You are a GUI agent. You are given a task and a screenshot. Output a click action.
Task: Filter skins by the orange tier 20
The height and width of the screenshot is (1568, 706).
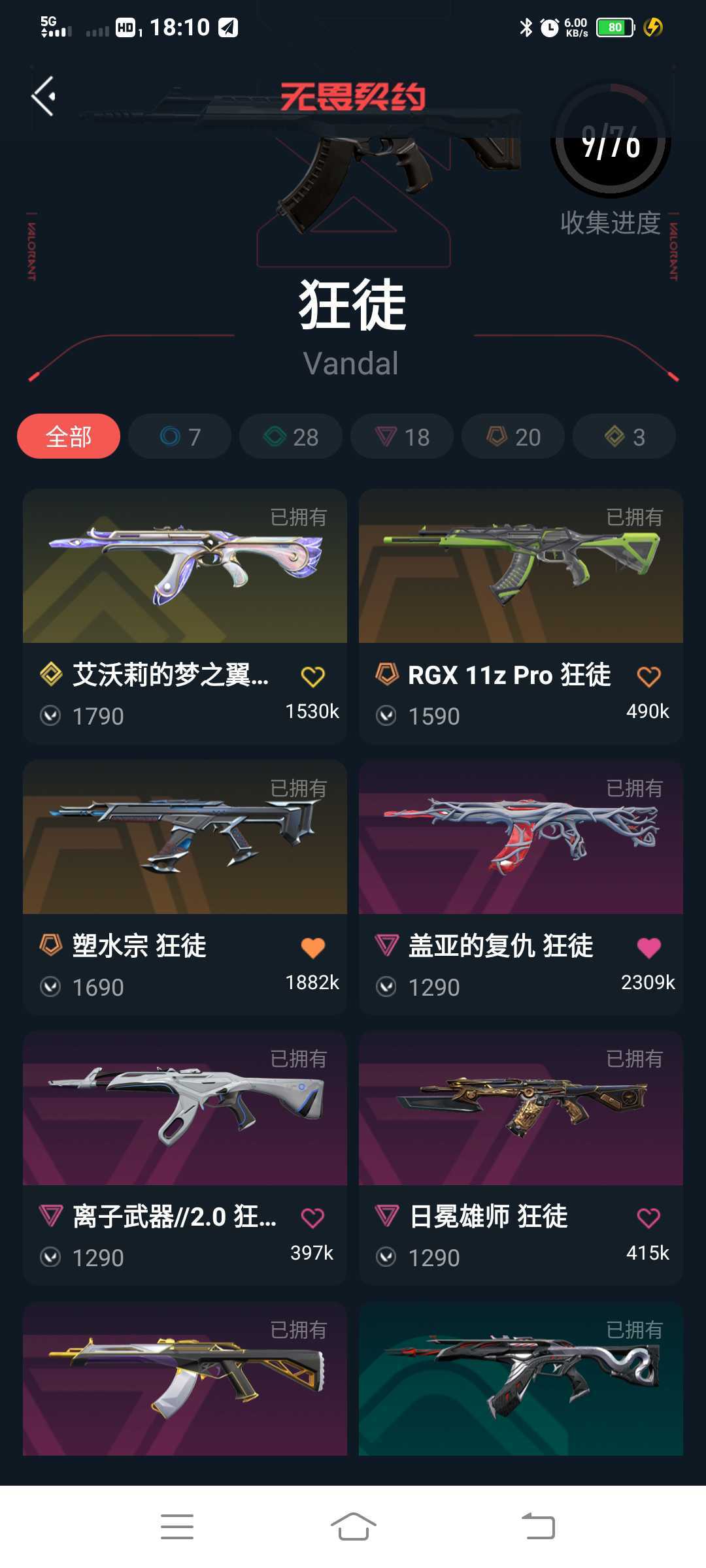(x=513, y=436)
